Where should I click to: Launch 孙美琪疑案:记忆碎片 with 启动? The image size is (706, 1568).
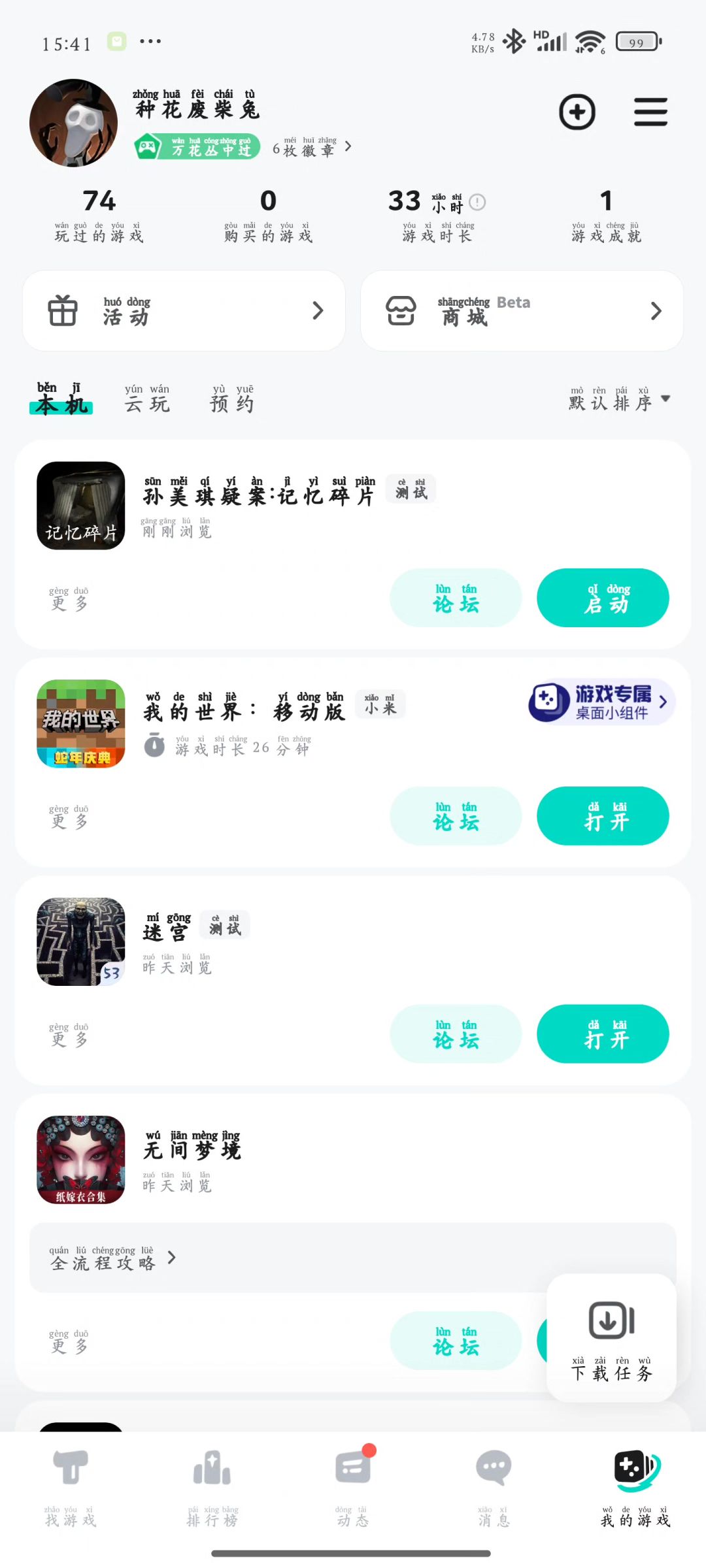tap(603, 598)
